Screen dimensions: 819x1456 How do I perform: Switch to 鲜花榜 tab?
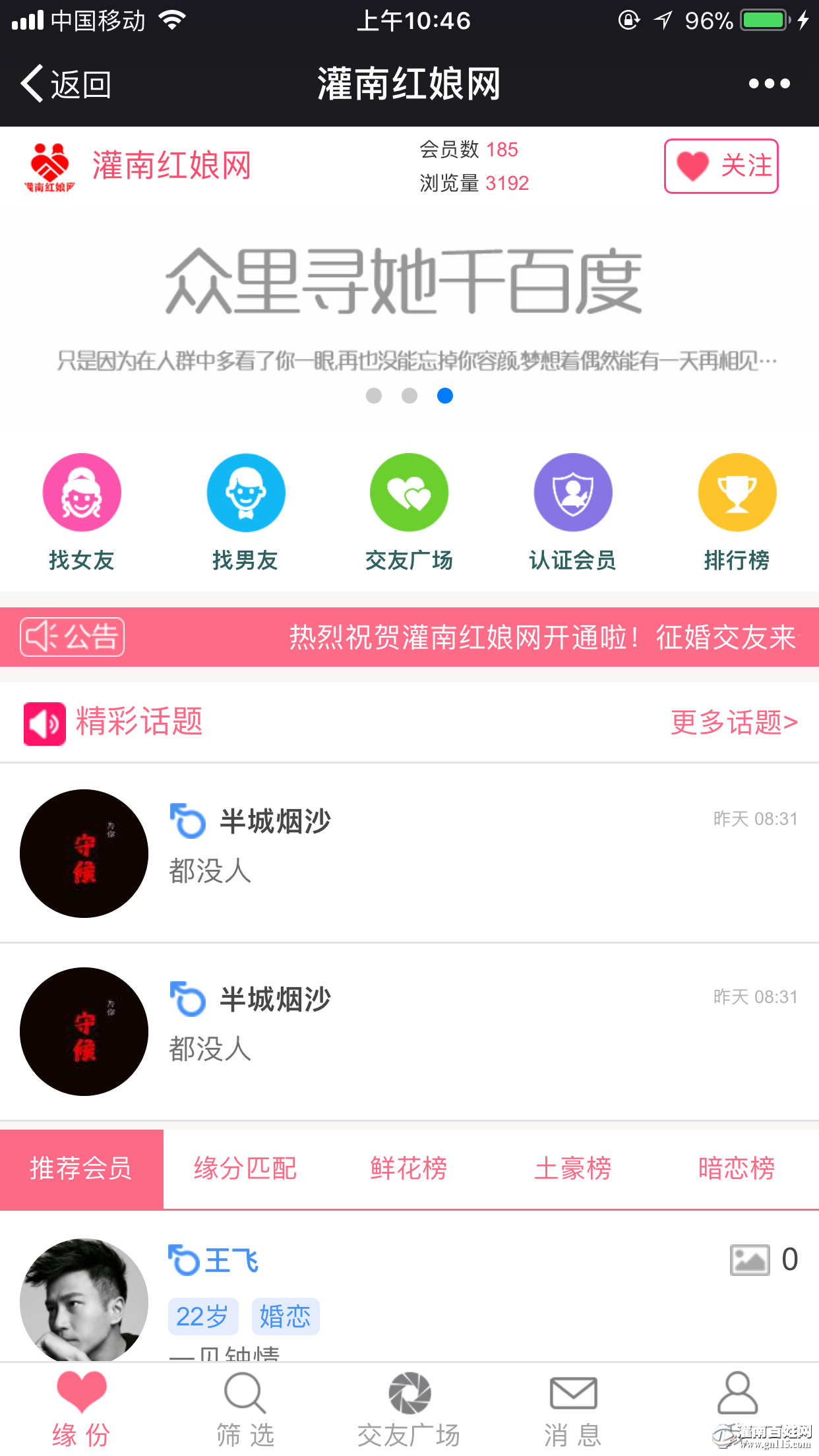point(409,1168)
